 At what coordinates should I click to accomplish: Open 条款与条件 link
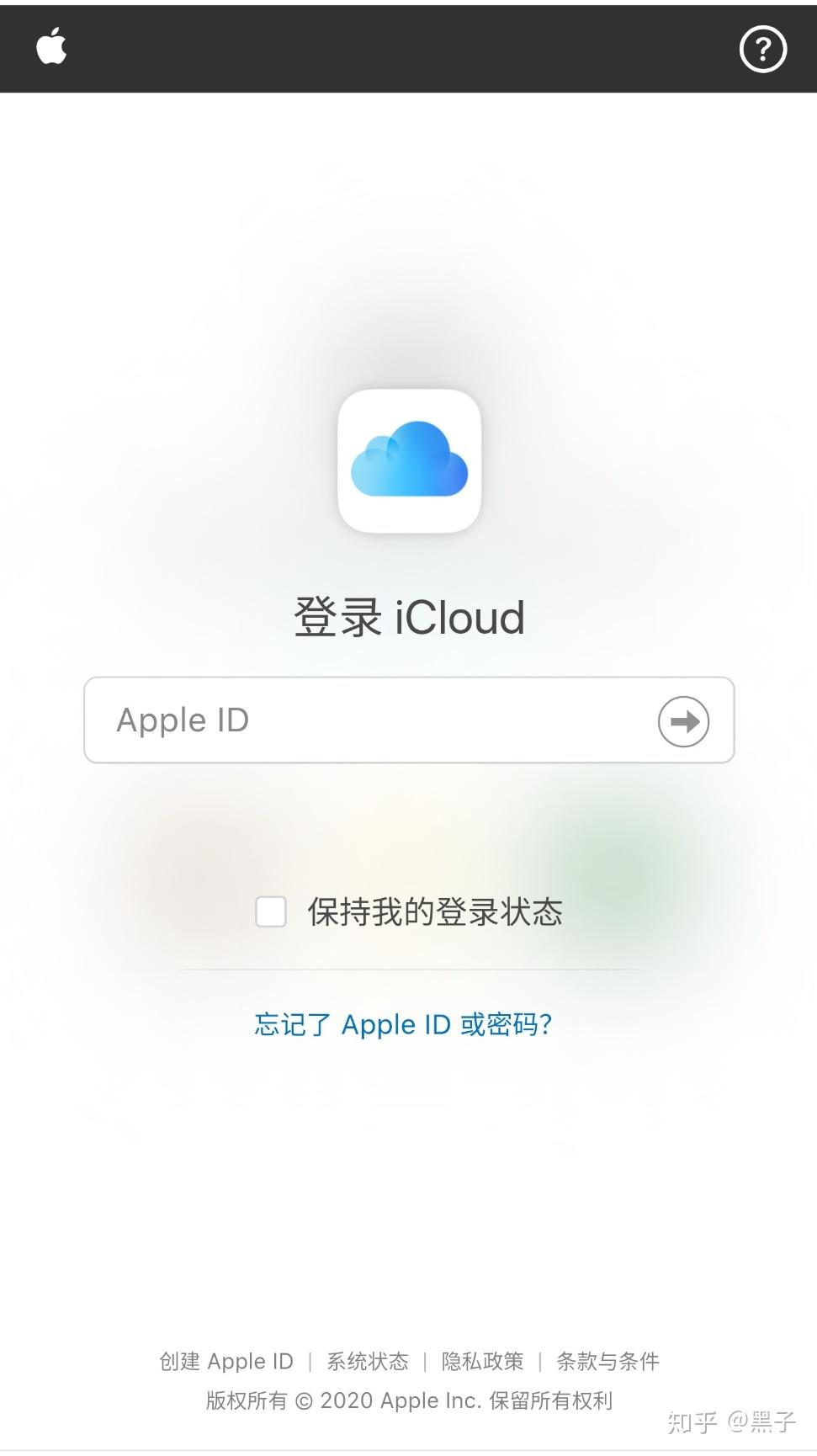[607, 1361]
